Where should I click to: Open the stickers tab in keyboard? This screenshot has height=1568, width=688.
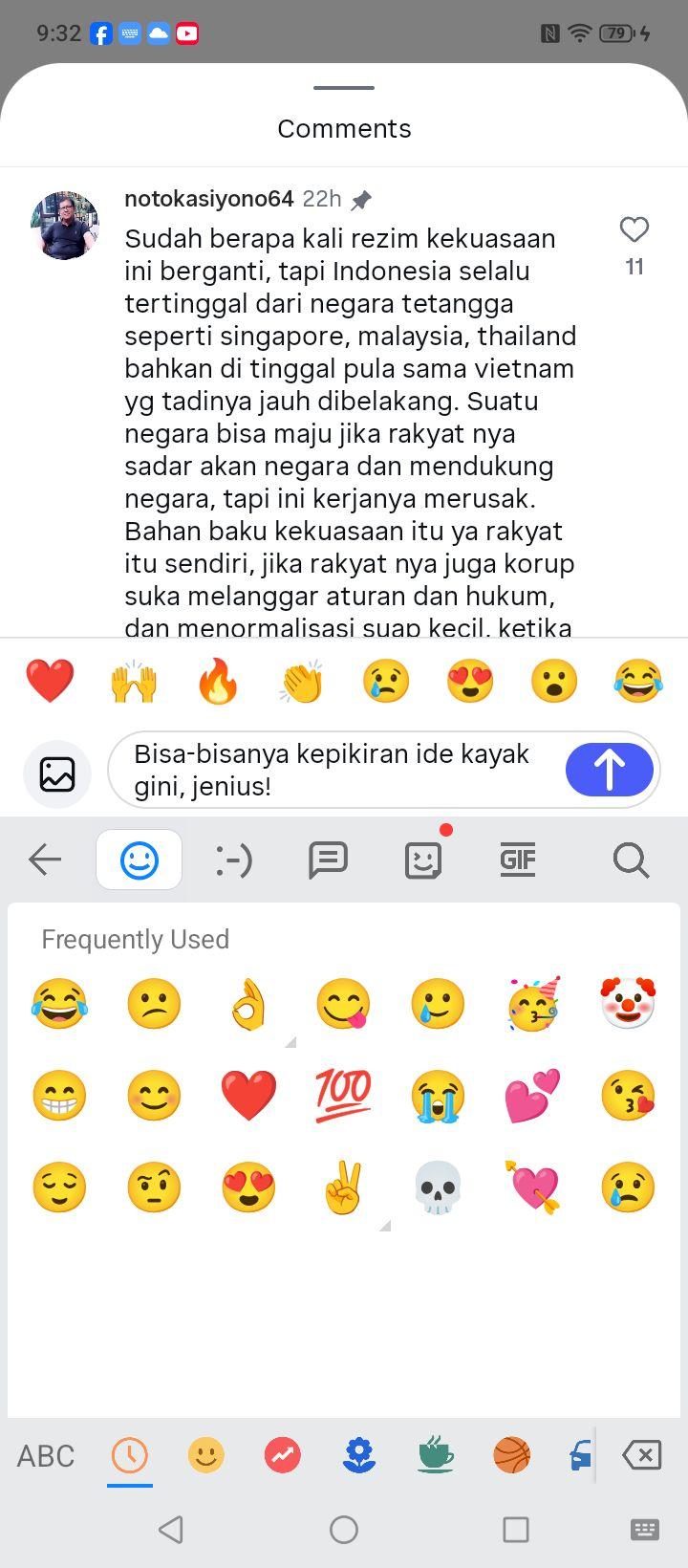[423, 860]
